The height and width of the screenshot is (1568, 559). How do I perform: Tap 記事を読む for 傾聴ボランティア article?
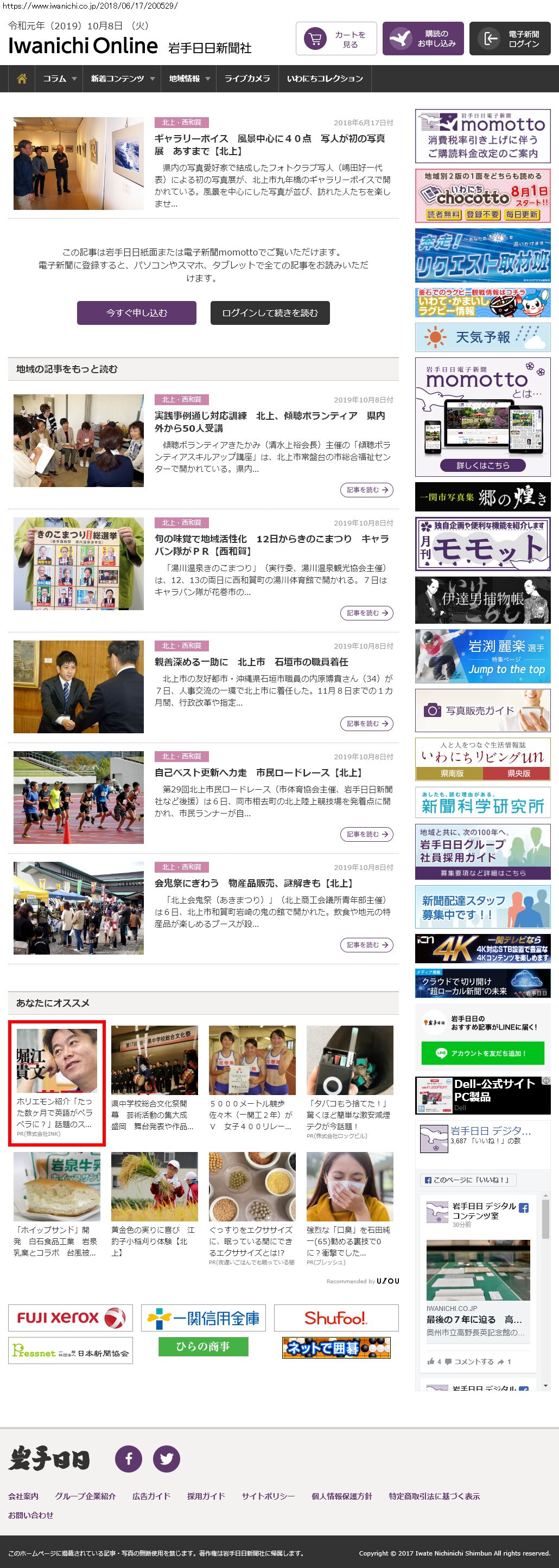point(366,490)
